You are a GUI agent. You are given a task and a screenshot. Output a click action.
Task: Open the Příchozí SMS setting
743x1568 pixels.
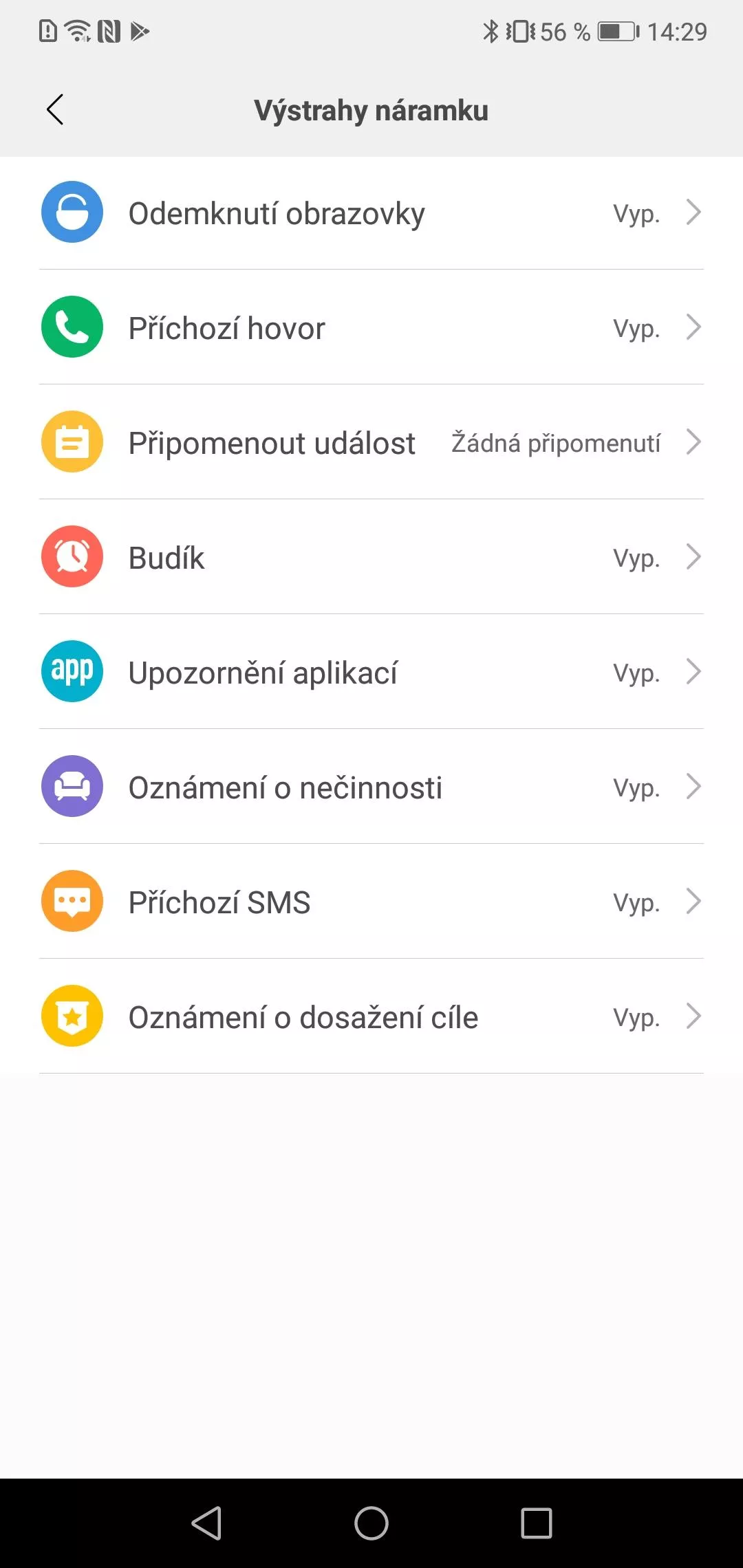pyautogui.click(x=371, y=902)
